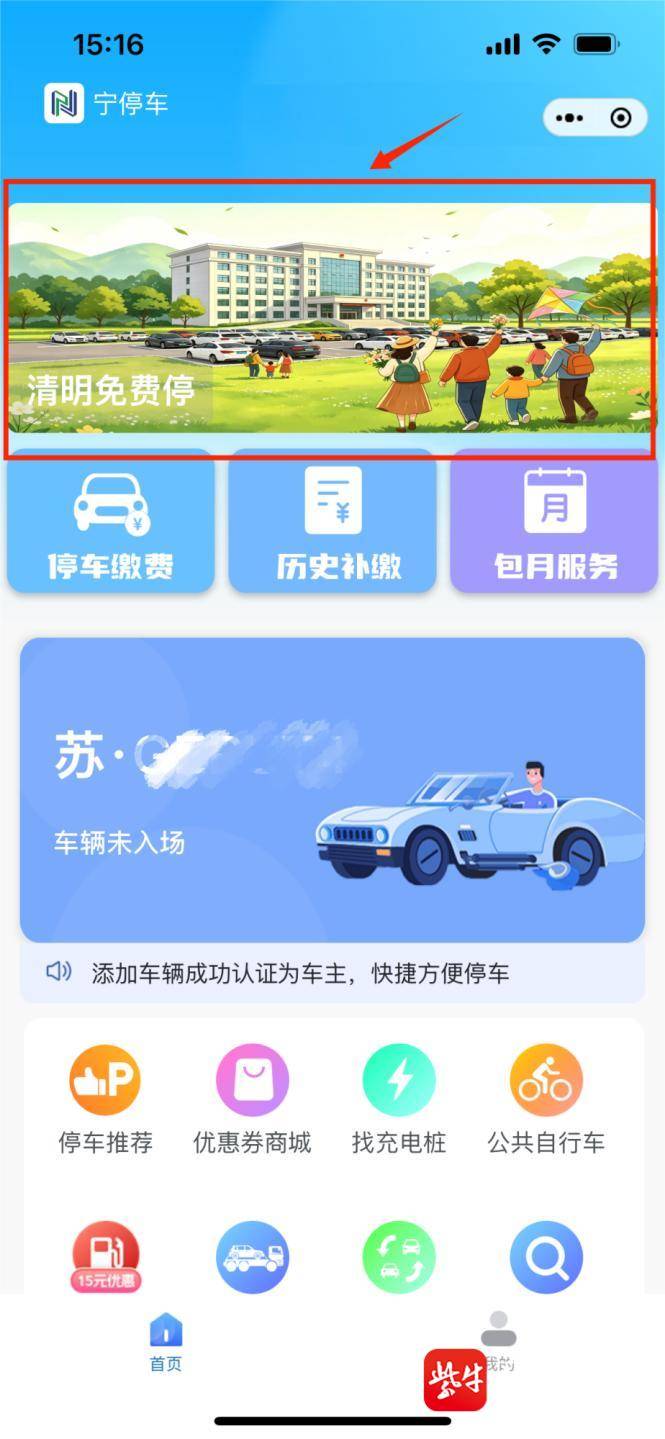The height and width of the screenshot is (1439, 665).
Task: Switch to the 首页 home tab
Action: click(x=166, y=1343)
